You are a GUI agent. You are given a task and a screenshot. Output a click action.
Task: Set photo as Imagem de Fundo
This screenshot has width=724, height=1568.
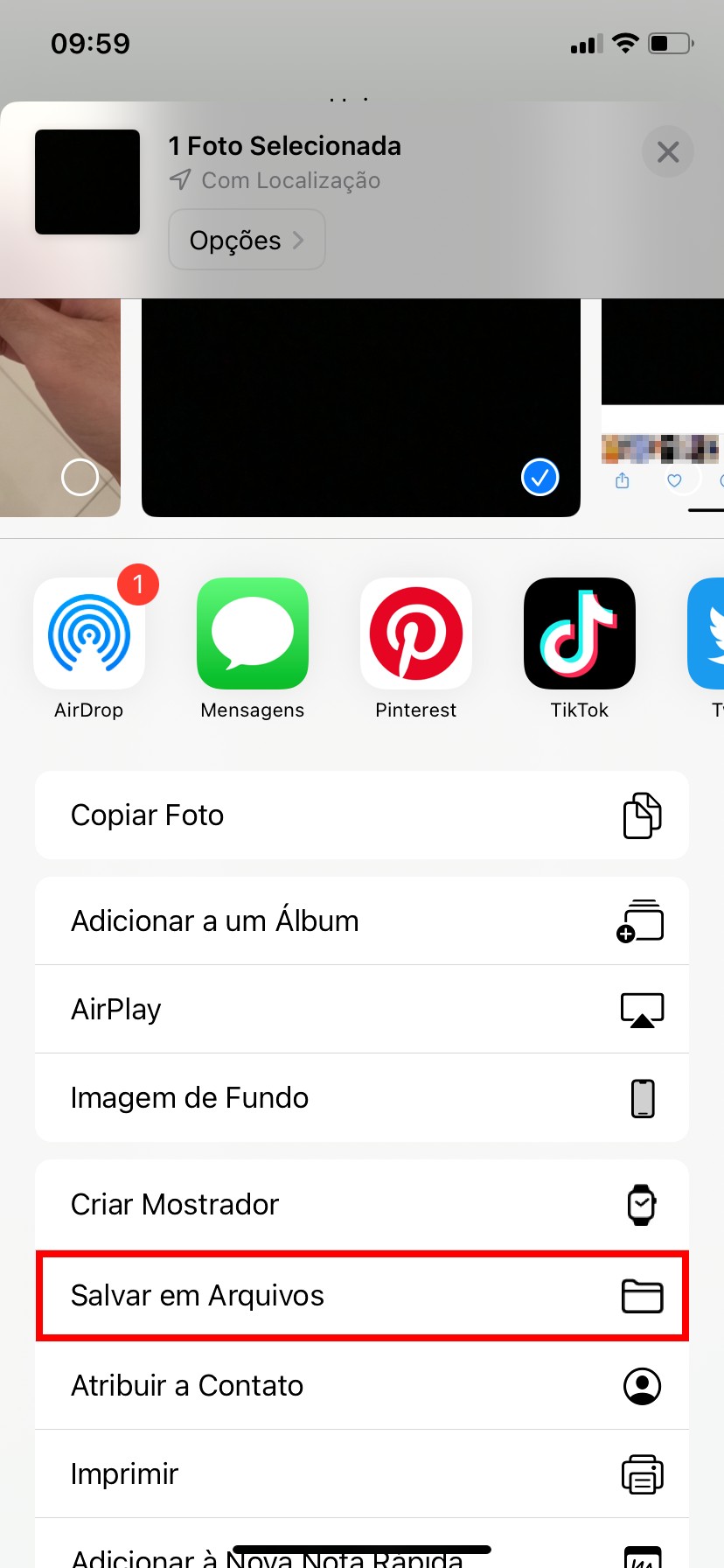362,1098
